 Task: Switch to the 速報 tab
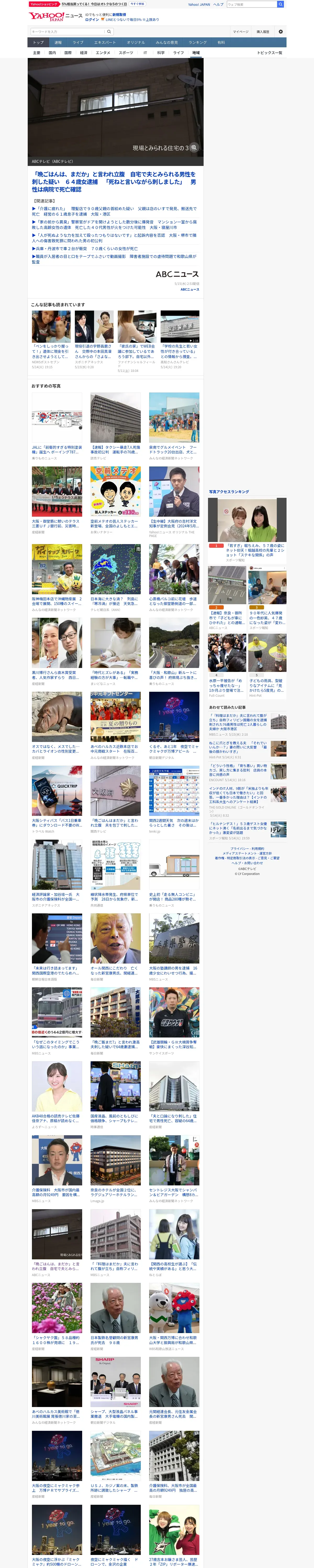point(58,43)
